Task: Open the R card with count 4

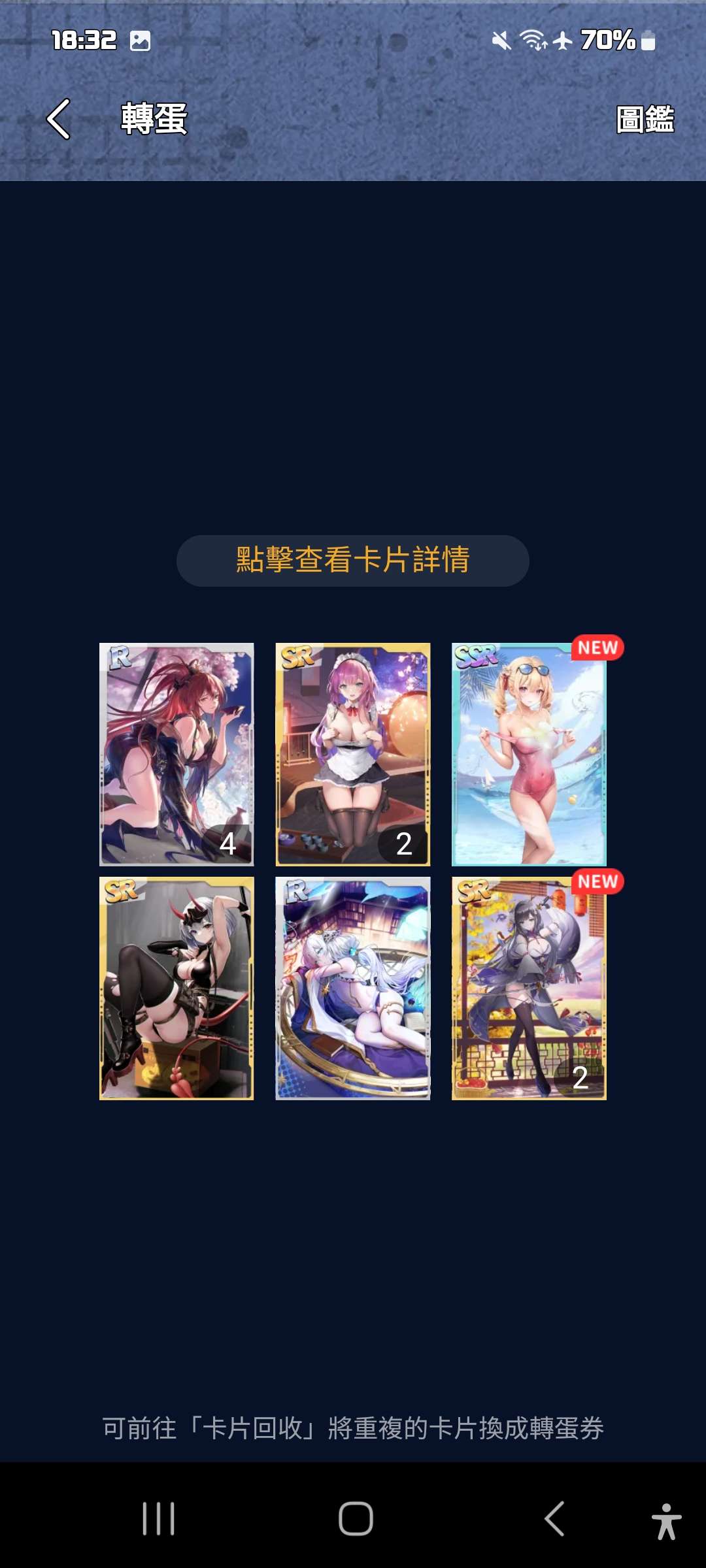Action: point(176,755)
